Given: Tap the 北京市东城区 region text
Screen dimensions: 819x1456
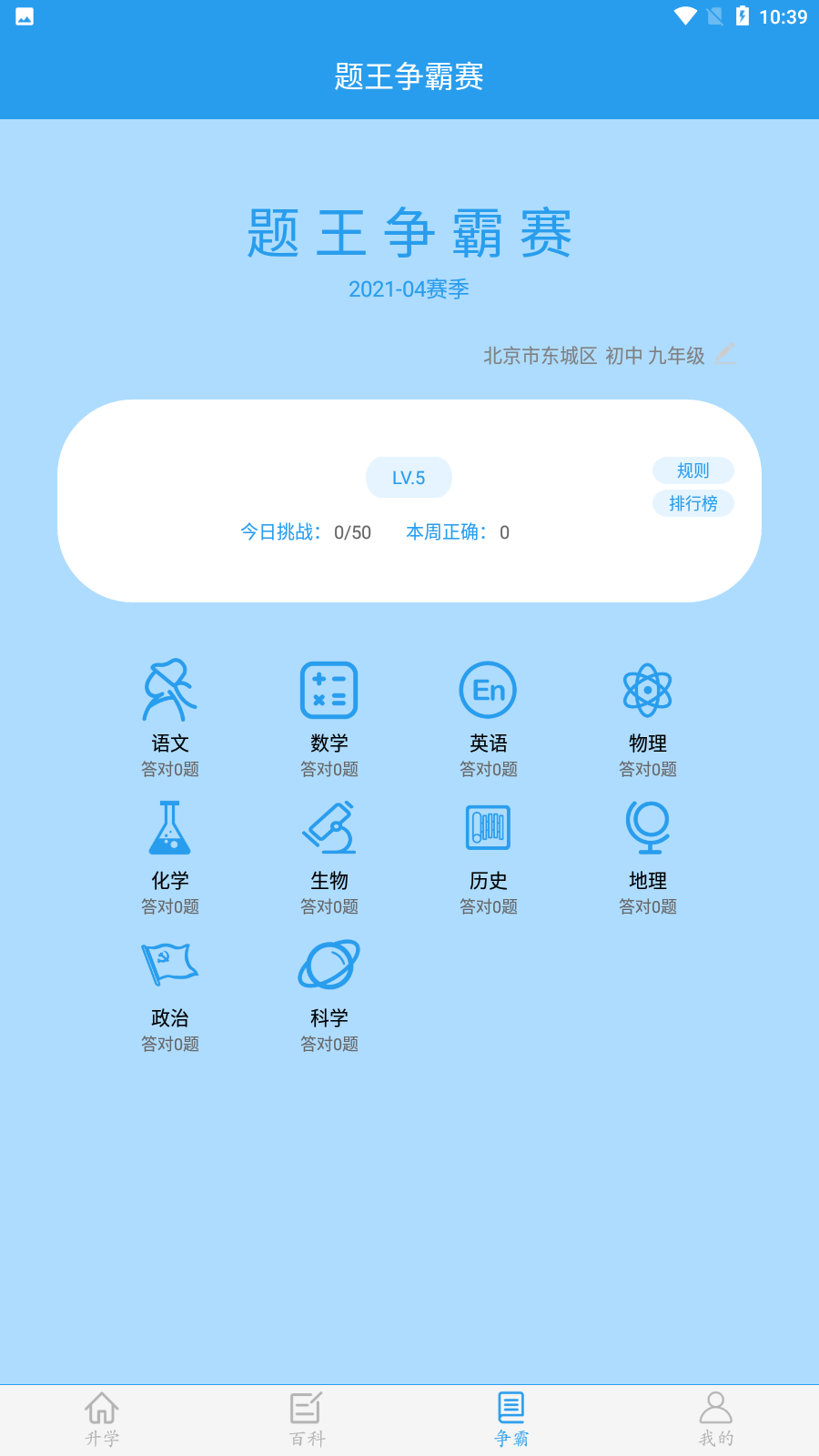Looking at the screenshot, I should [x=541, y=355].
